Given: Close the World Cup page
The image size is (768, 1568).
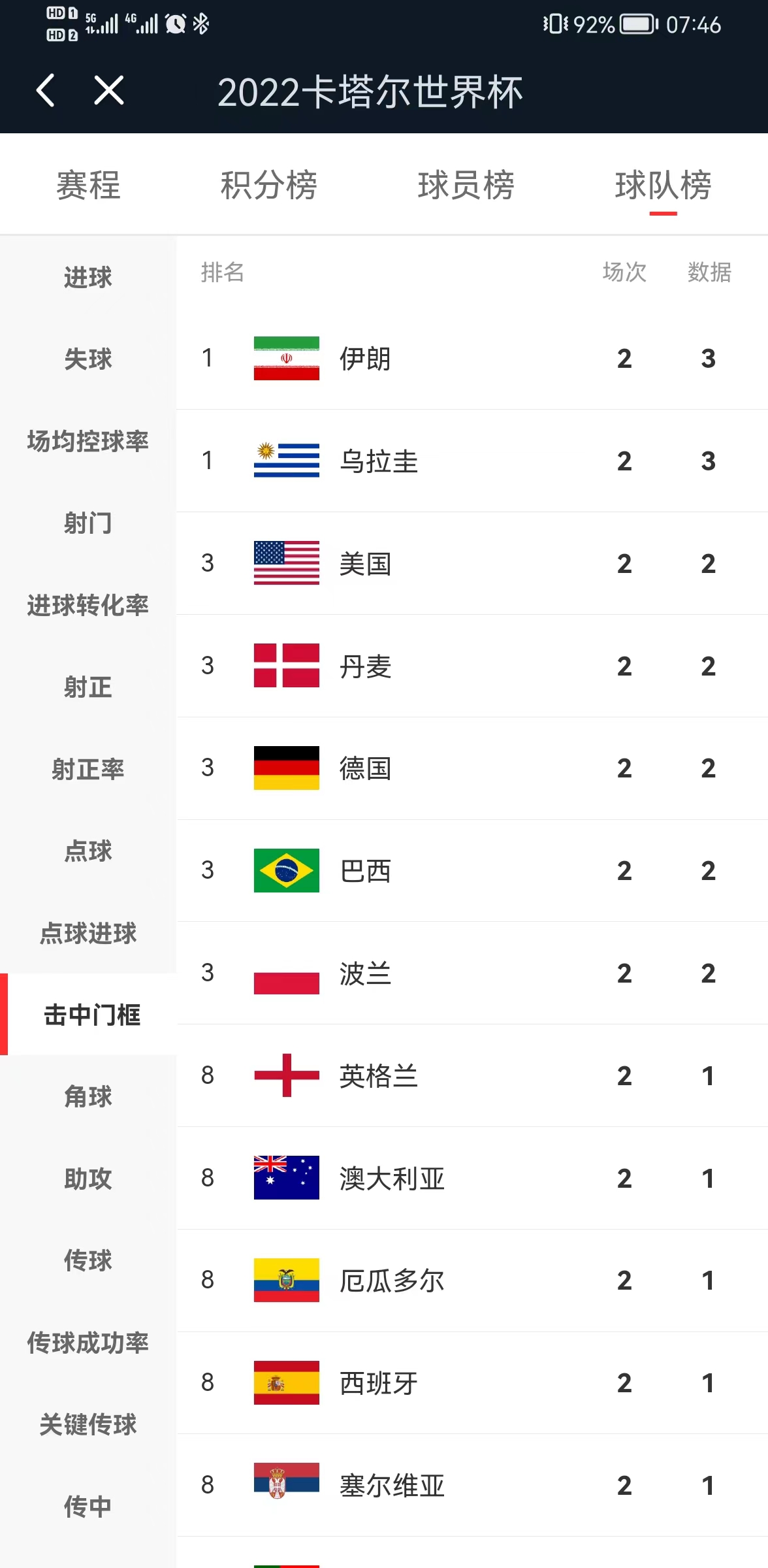Looking at the screenshot, I should click(108, 90).
